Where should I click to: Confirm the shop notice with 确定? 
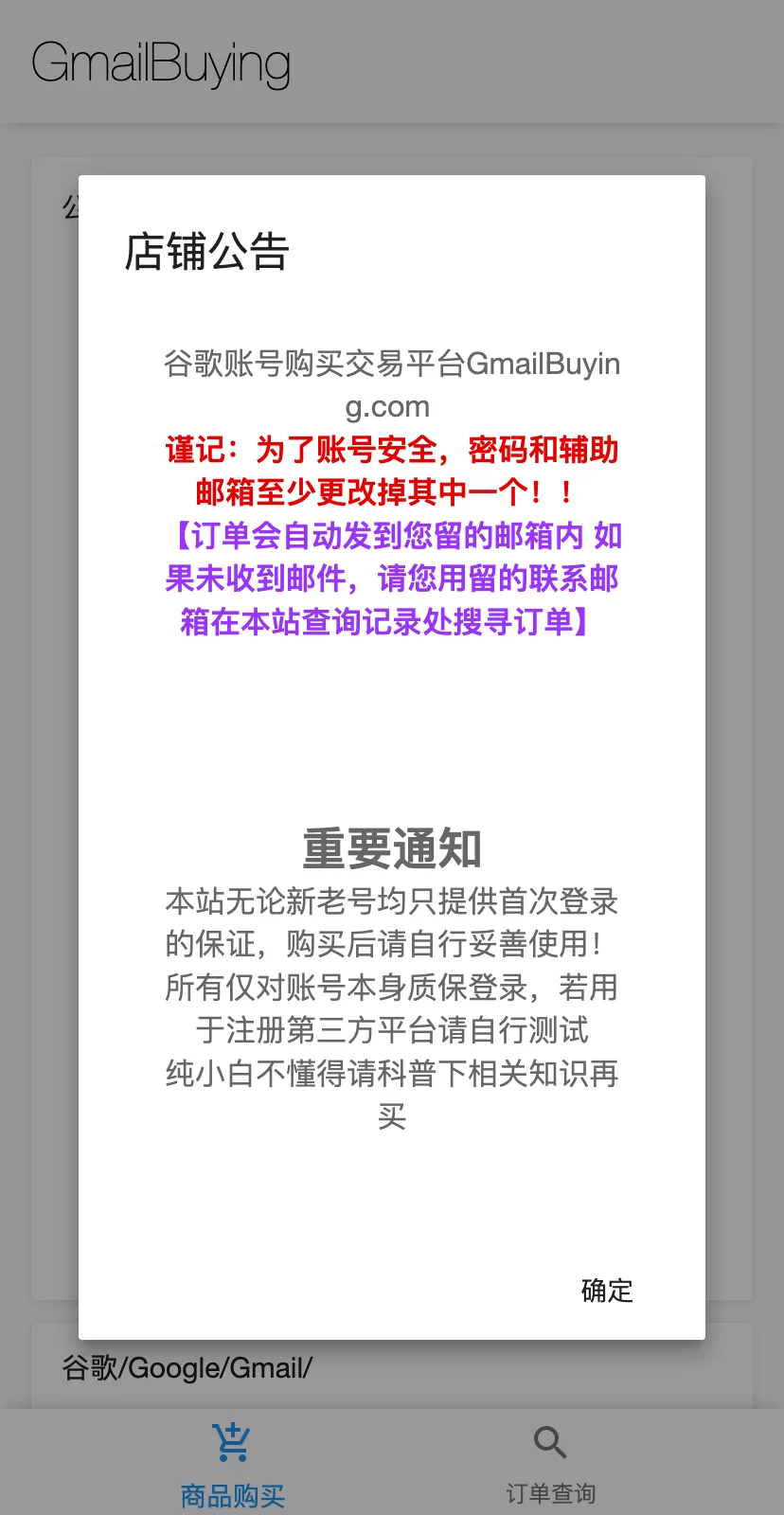(x=606, y=1290)
